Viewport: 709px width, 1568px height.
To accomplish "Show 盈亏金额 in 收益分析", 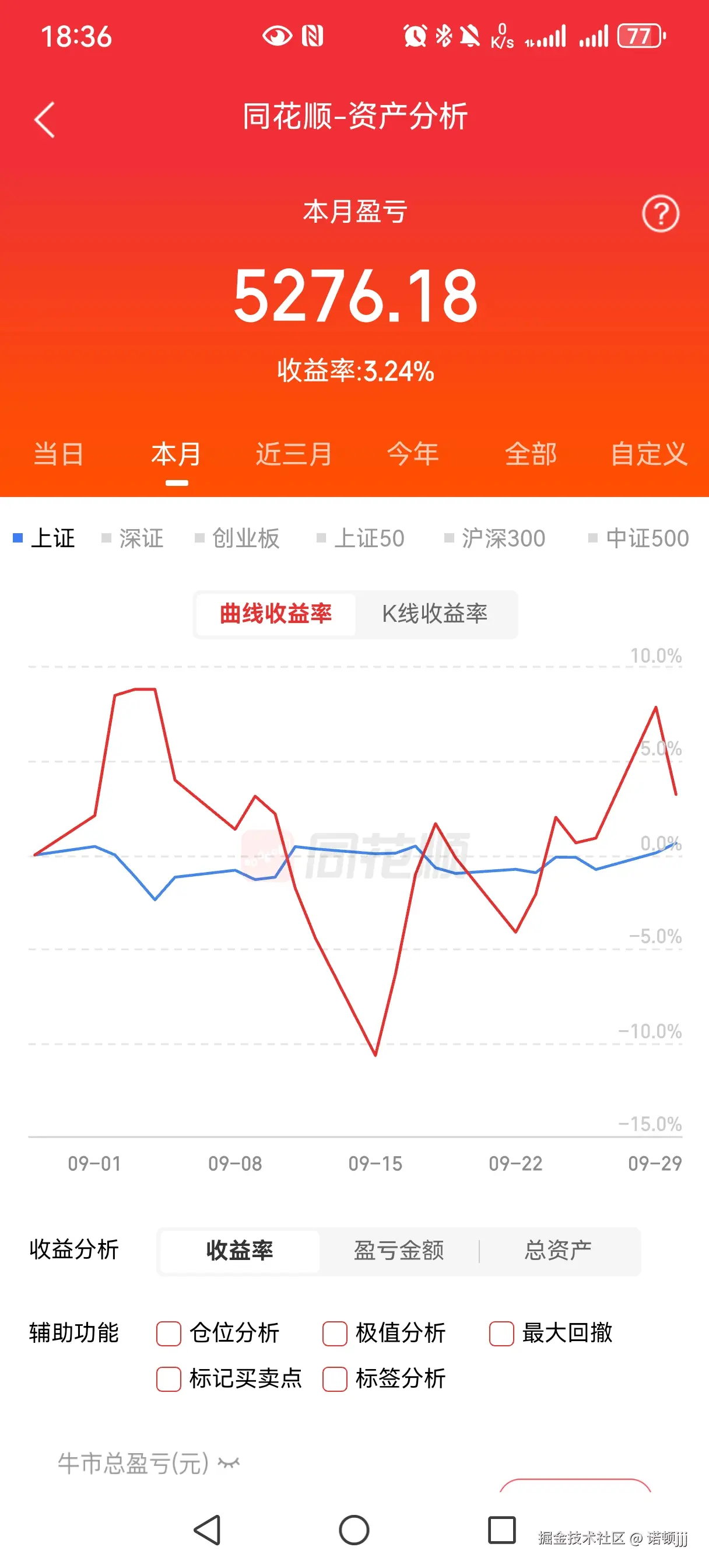I will 399,1250.
